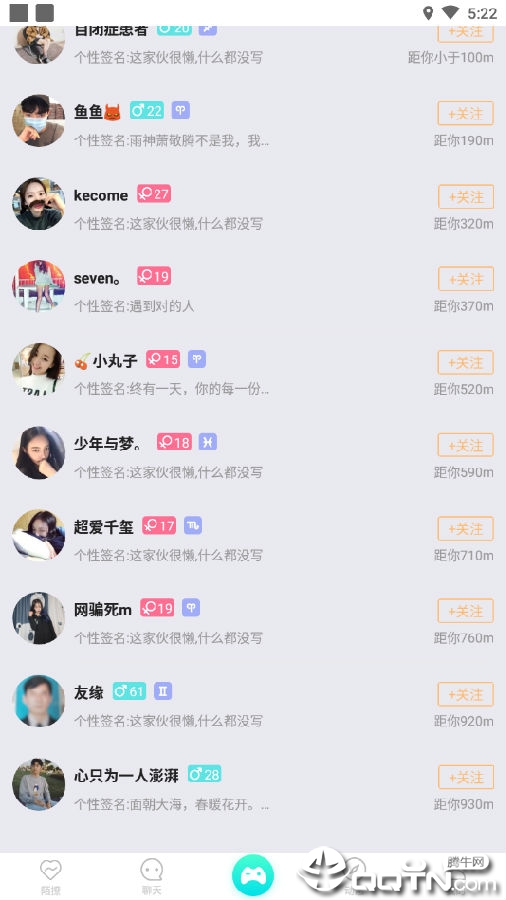
Task: View seven。's profile
Action: click(253, 286)
